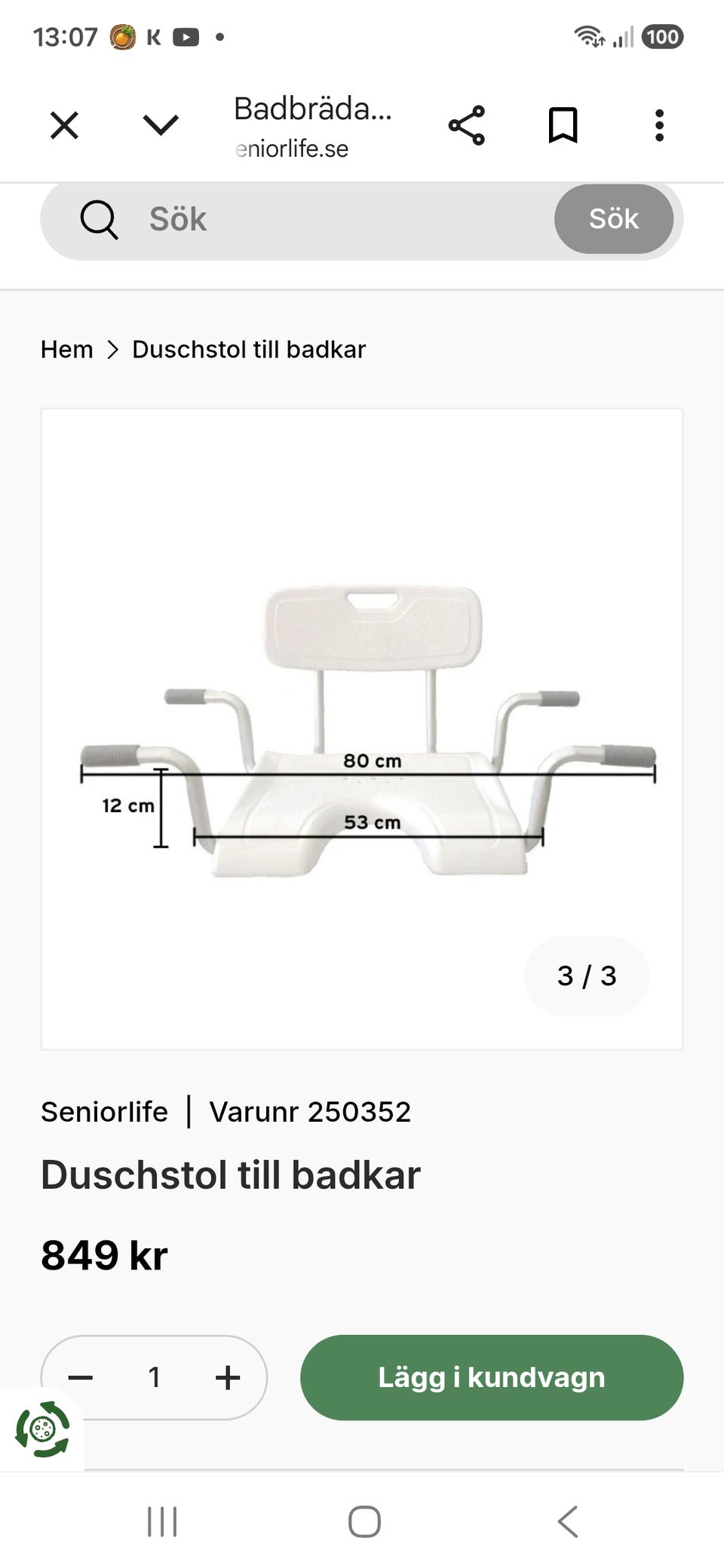The height and width of the screenshot is (1568, 724).
Task: Decrease the quantity with the minus button
Action: (80, 1378)
